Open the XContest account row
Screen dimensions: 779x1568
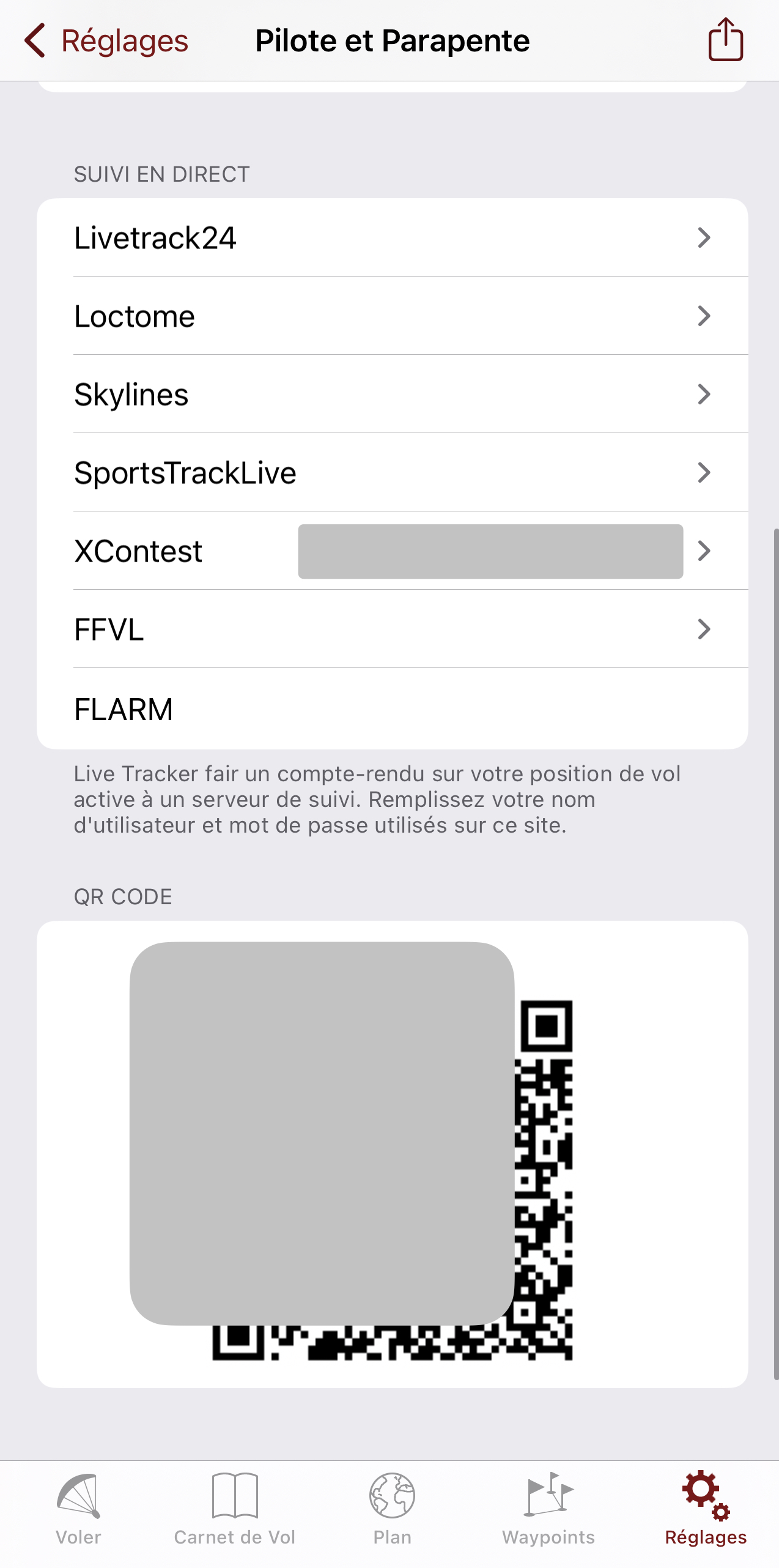(x=393, y=551)
